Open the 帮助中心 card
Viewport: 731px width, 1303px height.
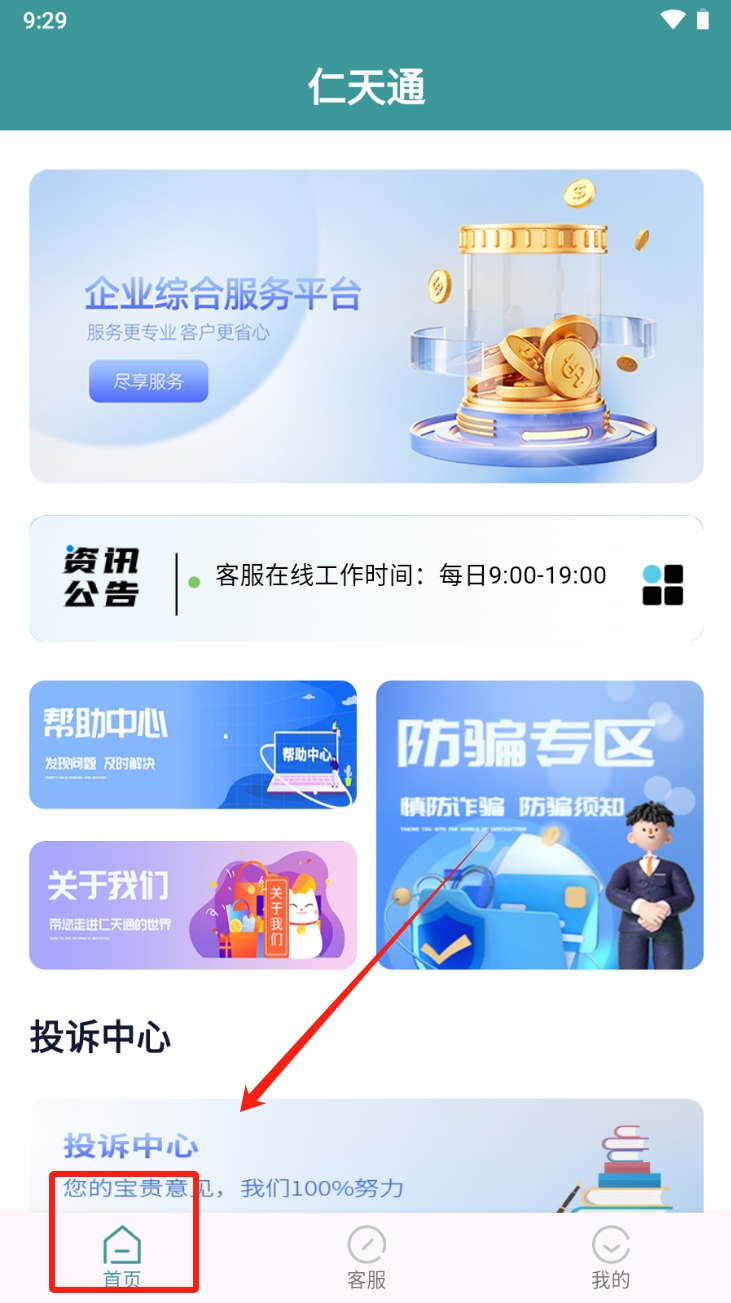(x=192, y=744)
